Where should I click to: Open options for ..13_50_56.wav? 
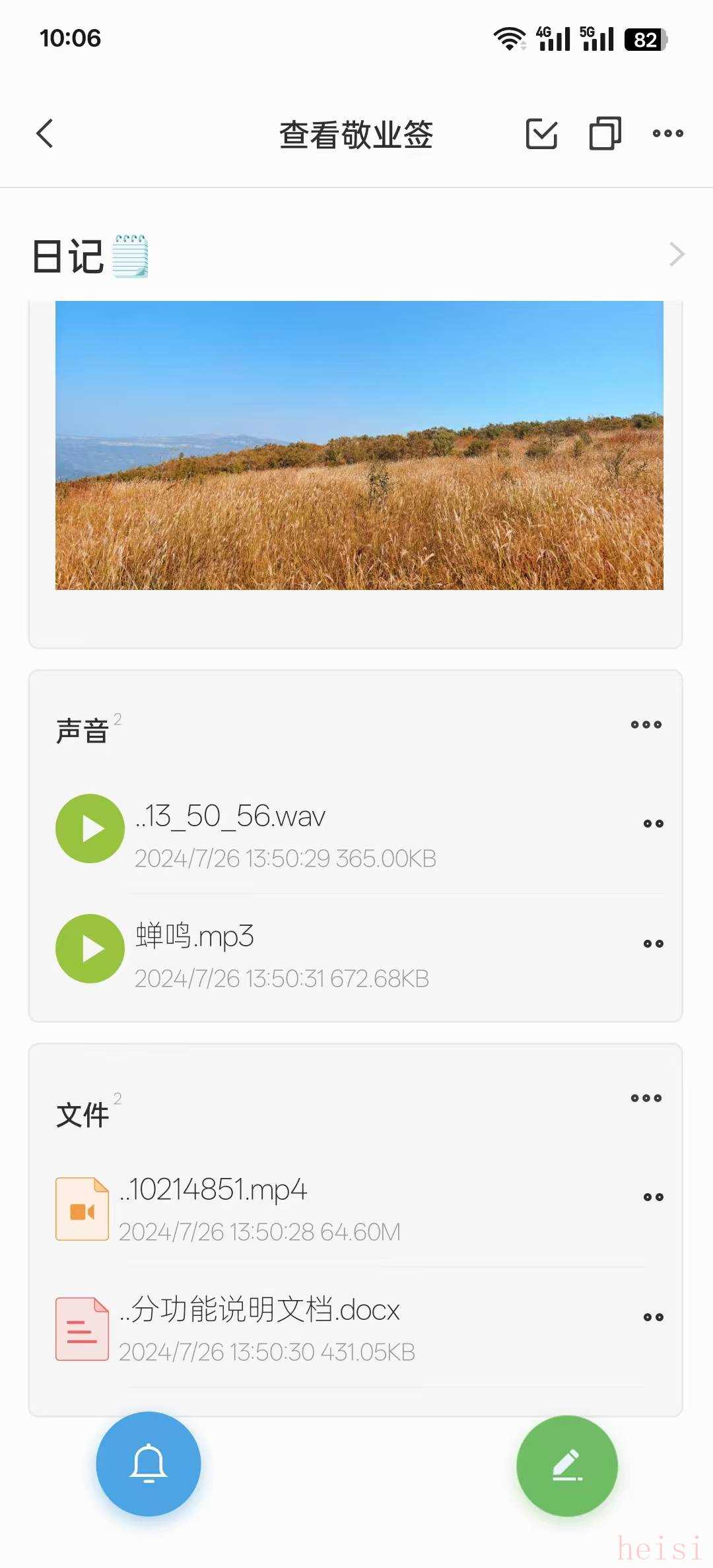(653, 824)
